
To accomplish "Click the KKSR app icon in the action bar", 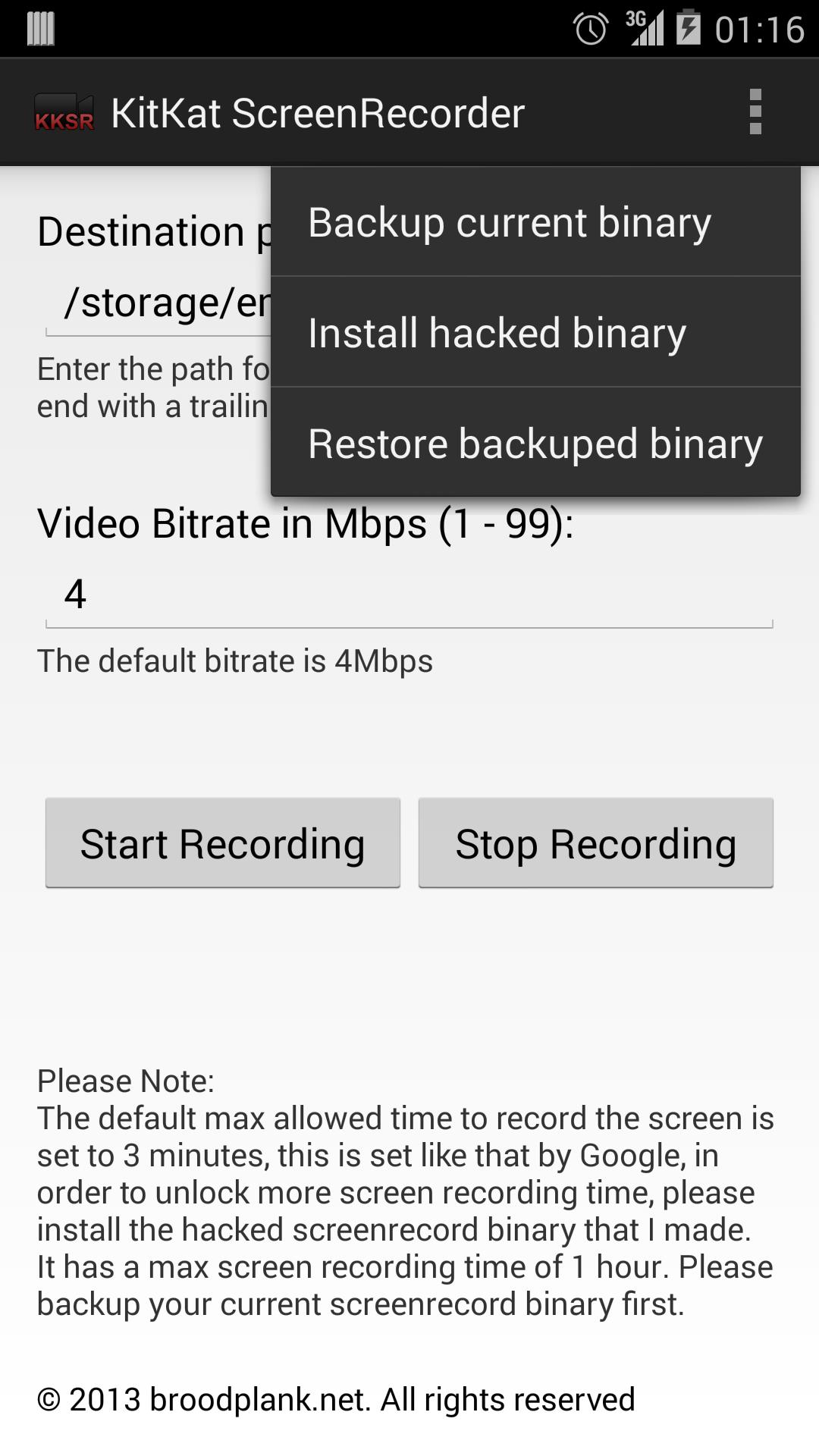I will pyautogui.click(x=64, y=112).
